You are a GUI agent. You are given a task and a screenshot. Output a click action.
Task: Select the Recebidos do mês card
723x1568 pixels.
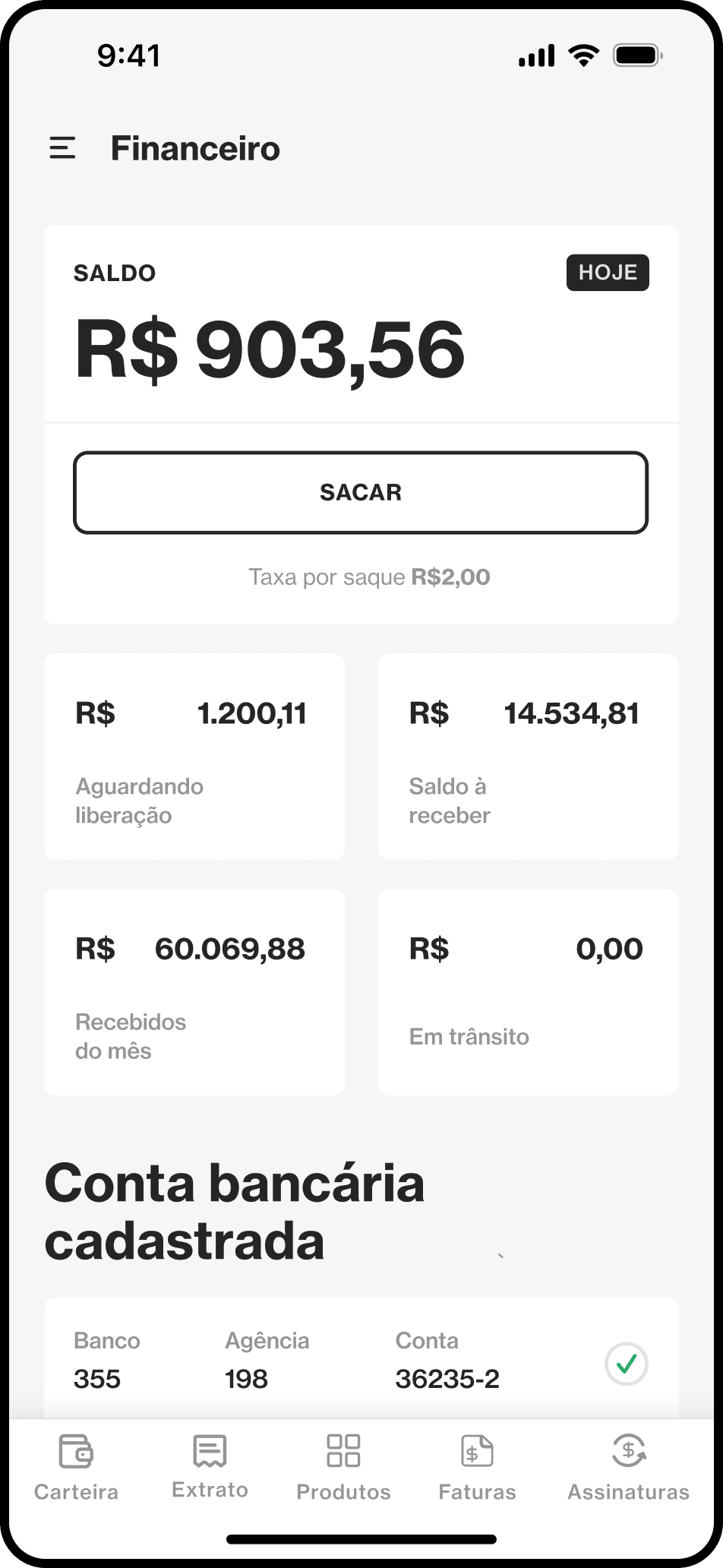[x=194, y=991]
